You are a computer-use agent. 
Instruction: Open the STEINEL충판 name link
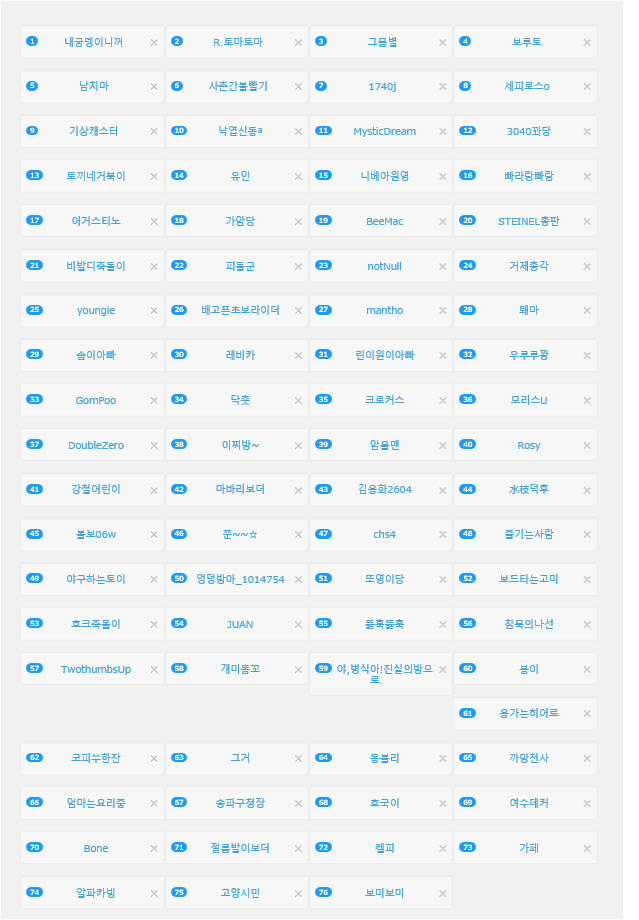529,221
